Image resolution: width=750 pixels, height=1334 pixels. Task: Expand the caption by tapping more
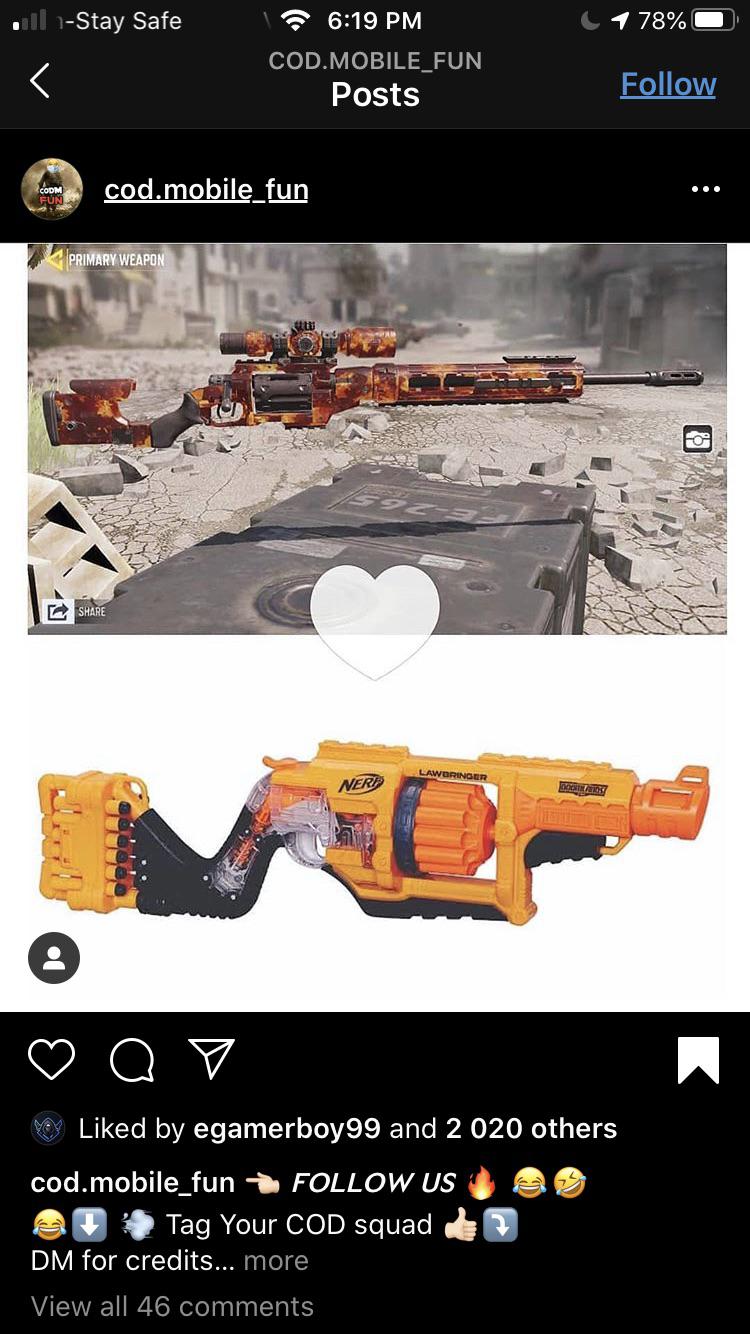click(276, 1260)
